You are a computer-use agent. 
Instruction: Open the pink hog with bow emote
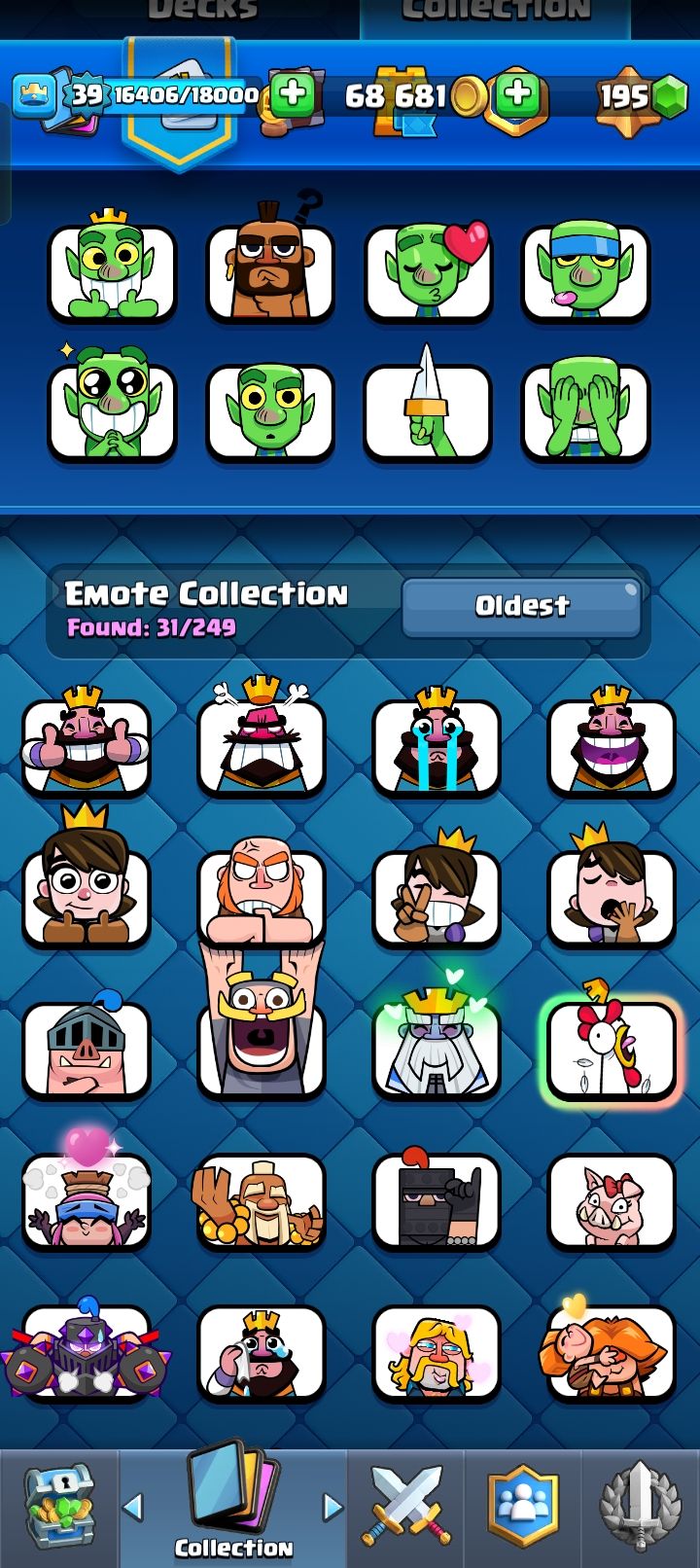coord(611,1202)
